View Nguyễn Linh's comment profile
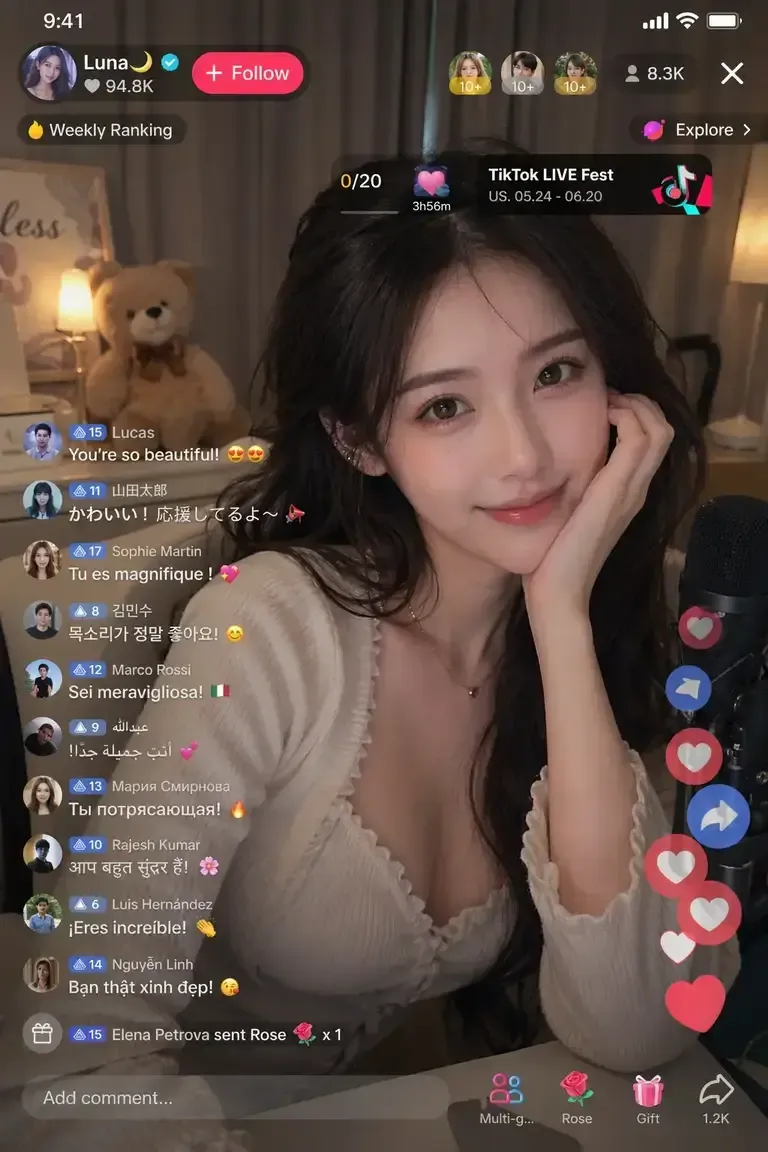Screen dimensions: 768x1152 click(42, 974)
